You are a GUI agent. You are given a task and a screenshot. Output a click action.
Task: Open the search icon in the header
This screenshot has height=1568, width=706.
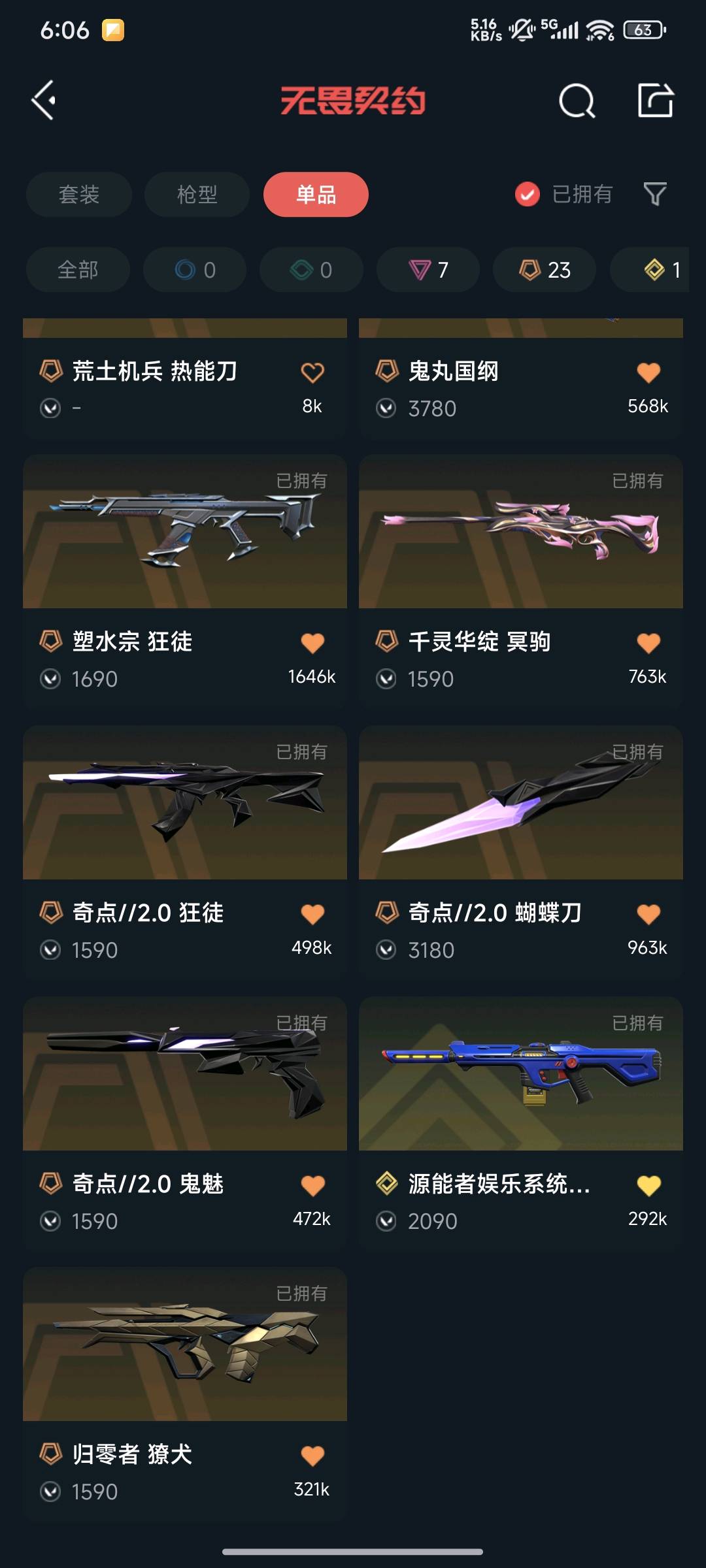[577, 101]
